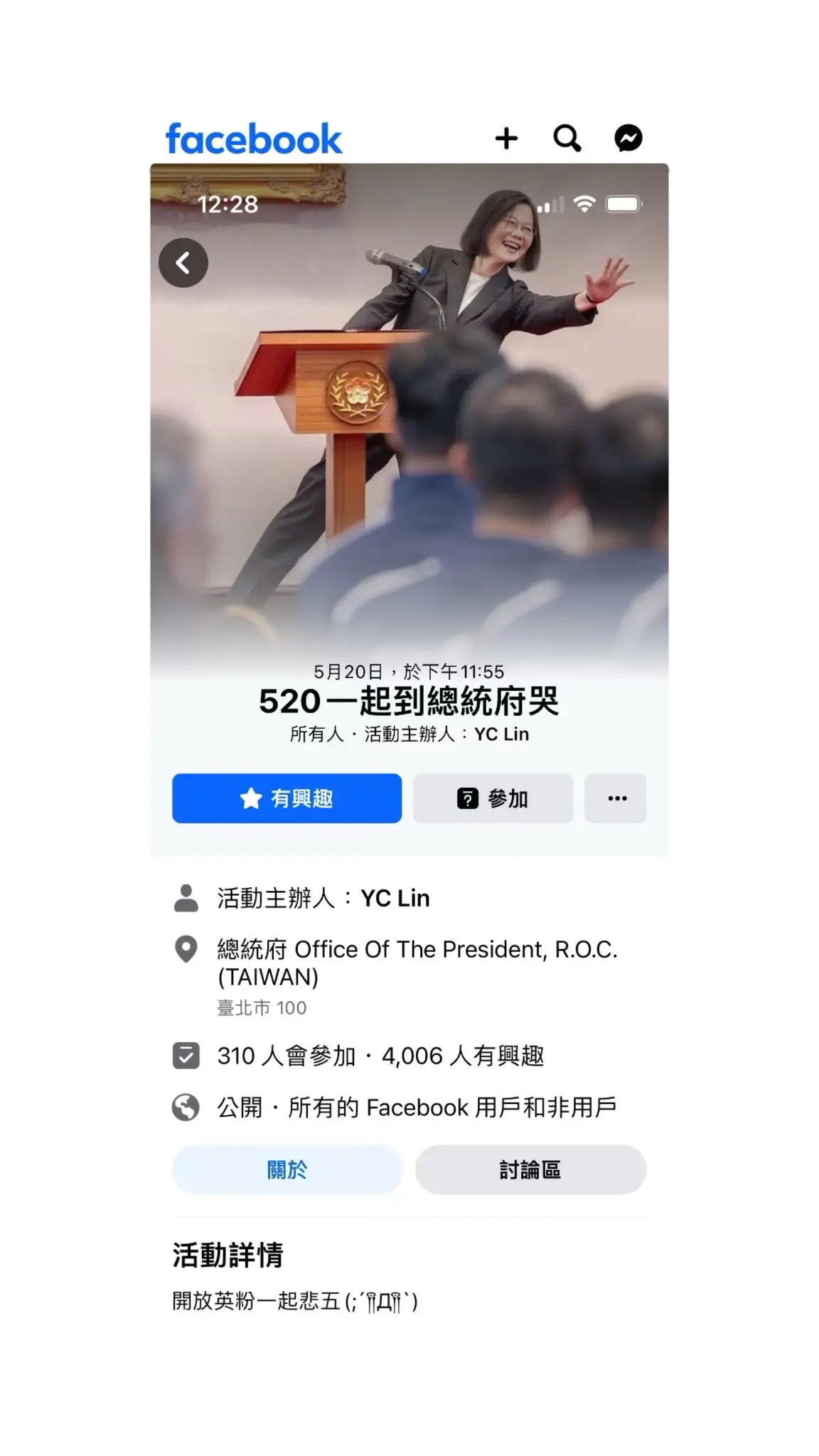Open the three-dot more options button
The width and height of the screenshot is (819, 1456).
616,798
